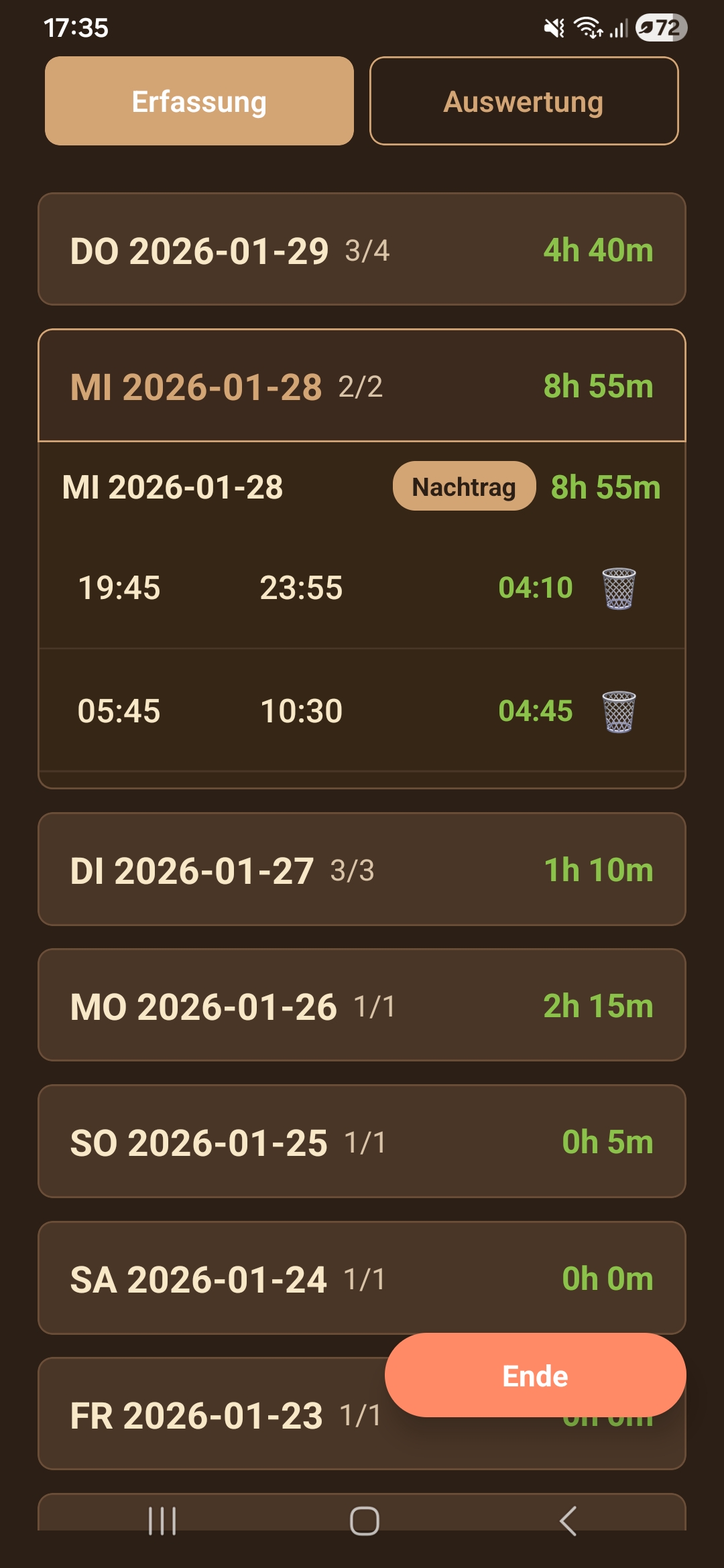Screen dimensions: 724x1568
Task: Go to the home screen
Action: click(364, 1521)
